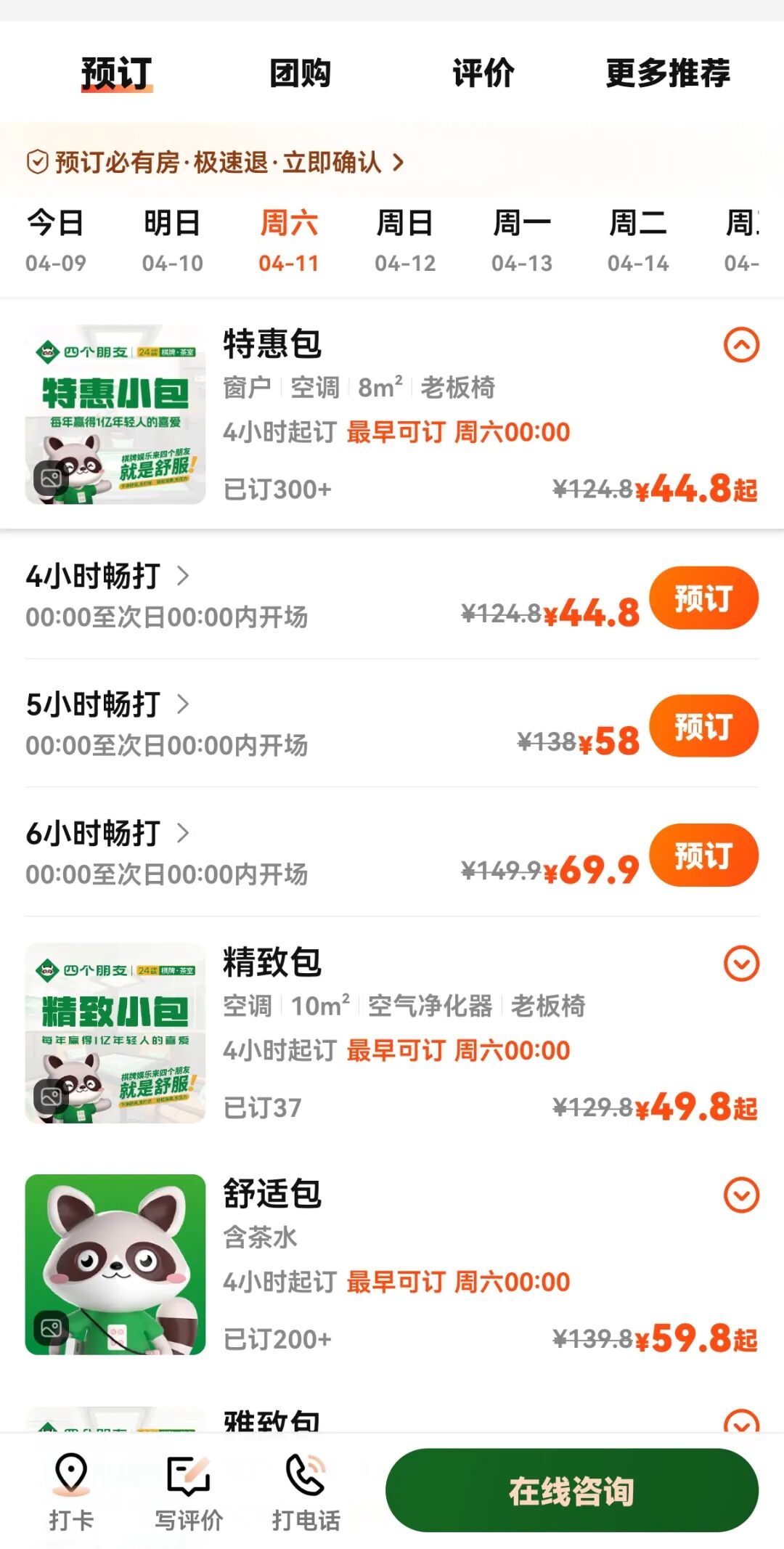
Task: Select the 今日 04-09 date
Action: click(55, 241)
